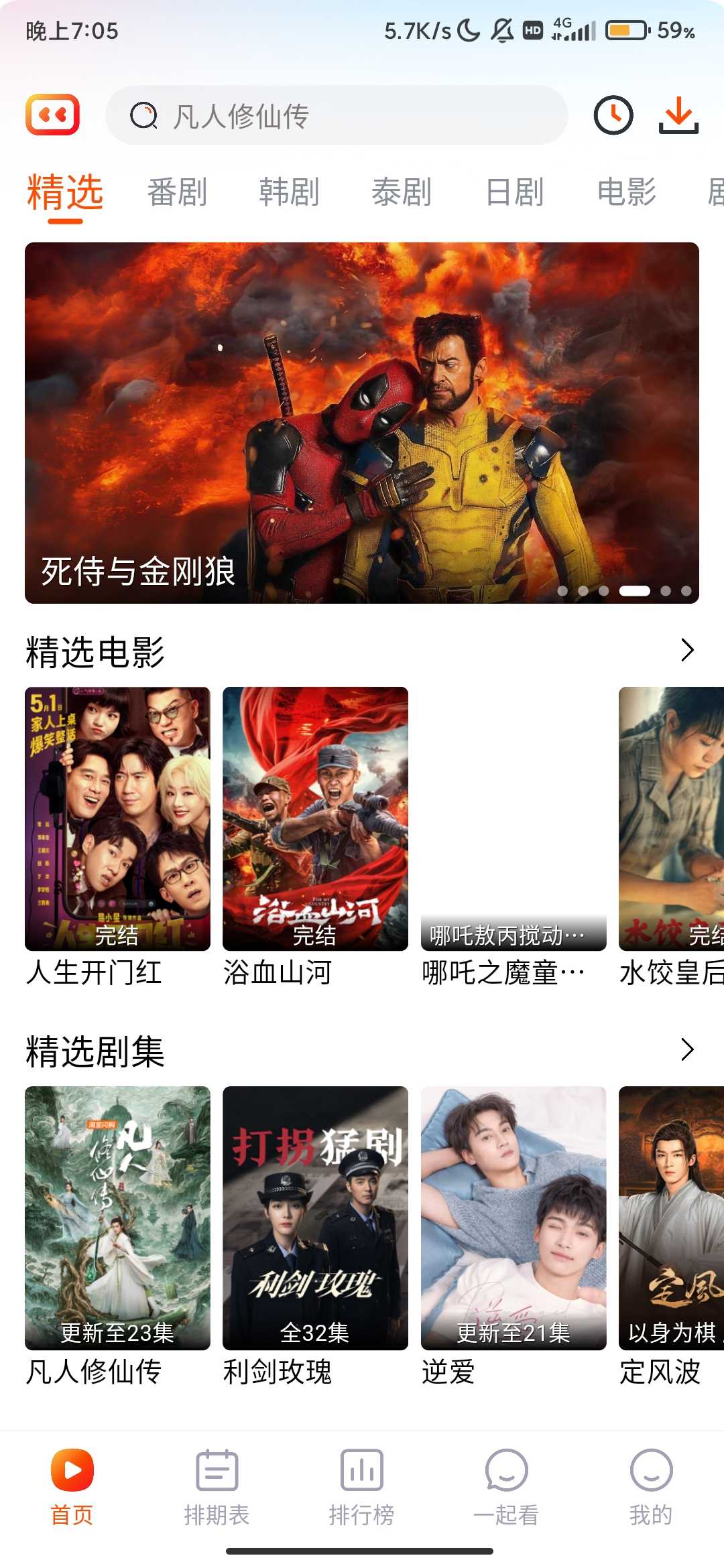
Task: Switch to the 电影 tab
Action: tap(627, 192)
